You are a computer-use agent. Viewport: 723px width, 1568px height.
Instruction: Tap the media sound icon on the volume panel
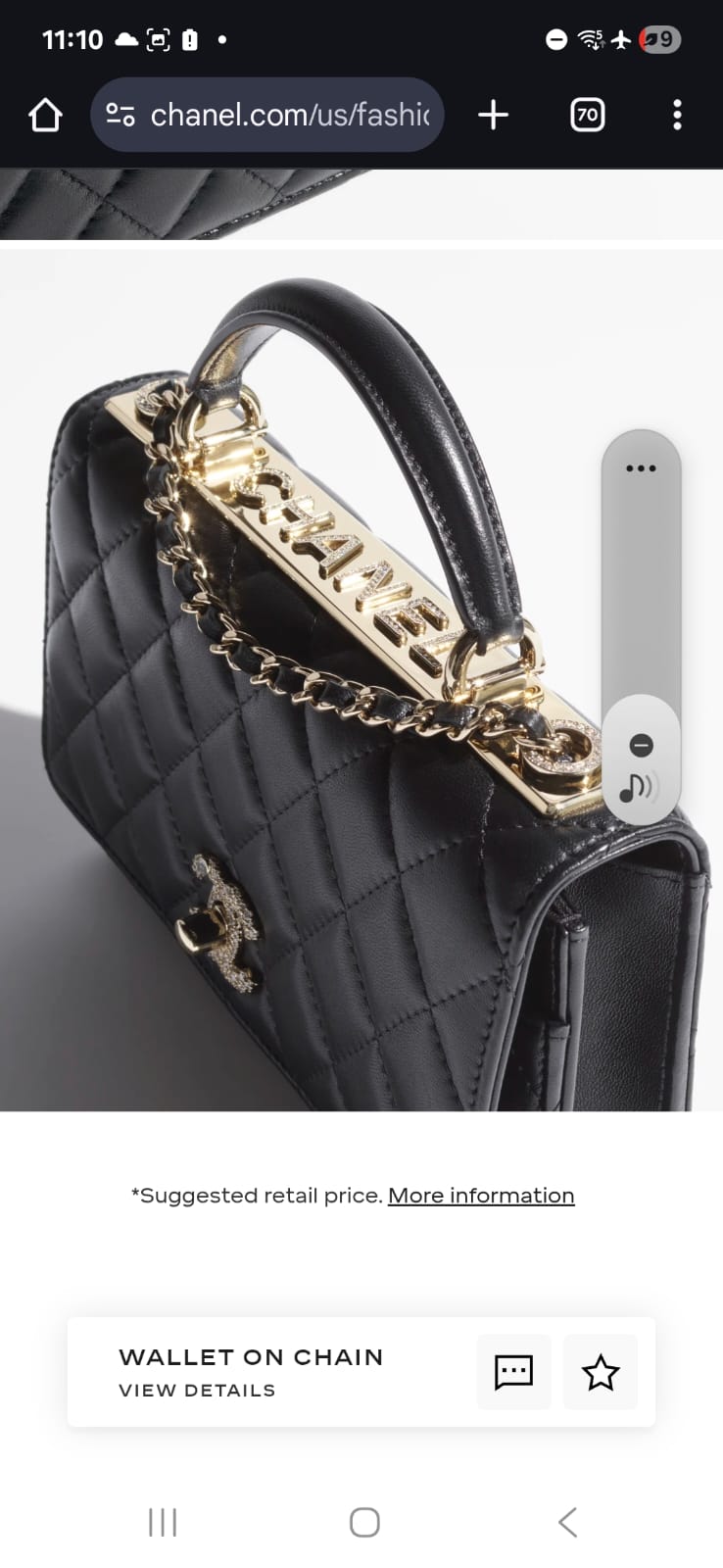pos(640,787)
